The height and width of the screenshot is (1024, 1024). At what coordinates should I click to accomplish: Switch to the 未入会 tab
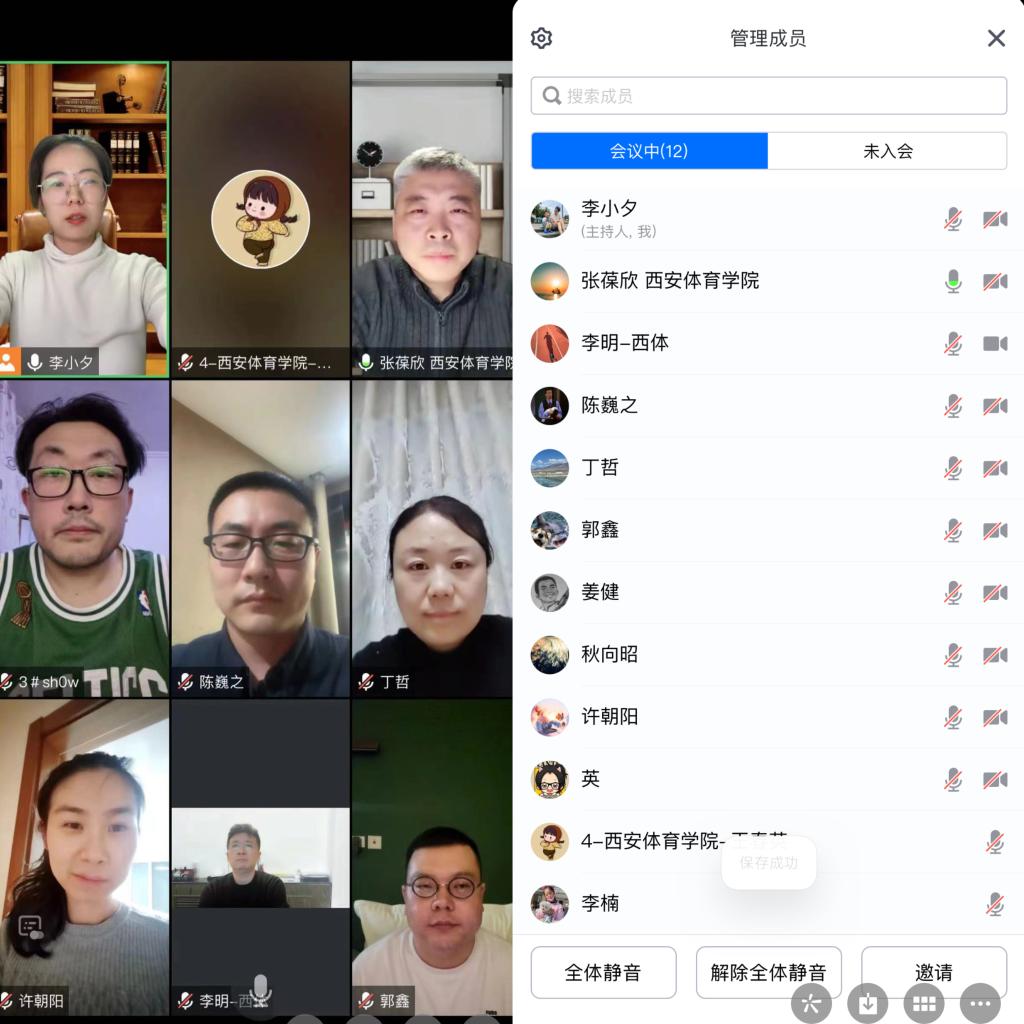(x=887, y=151)
